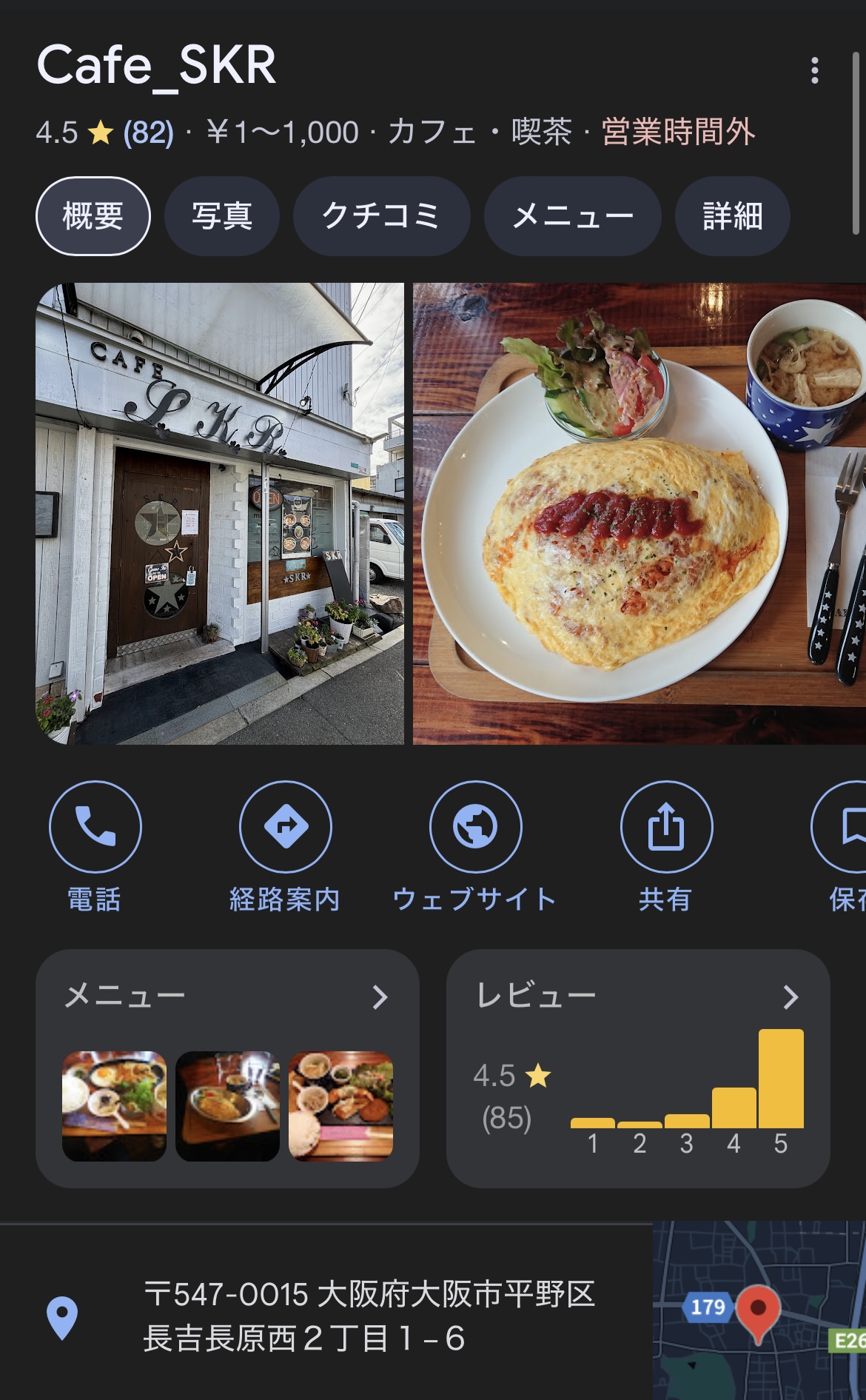This screenshot has width=866, height=1400.
Task: Open the レビュー rating card
Action: (637, 1068)
